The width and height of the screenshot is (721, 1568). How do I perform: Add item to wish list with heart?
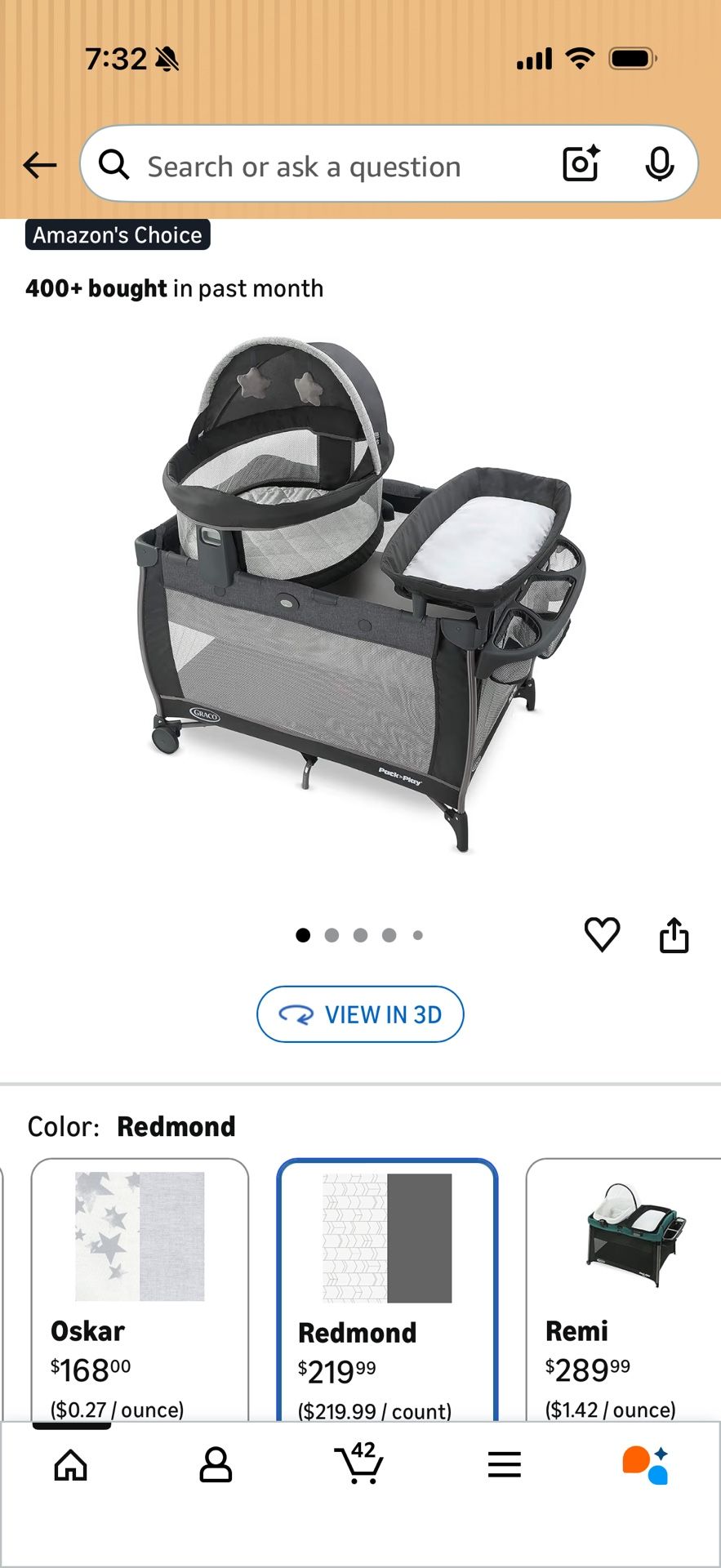602,934
